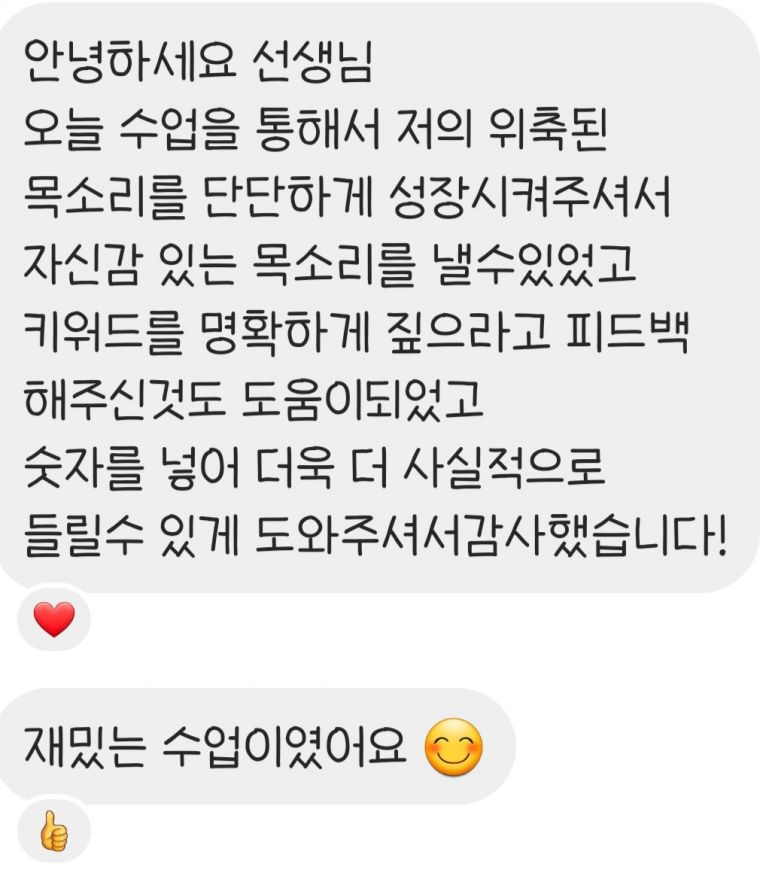
Task: Open the thumbs-up reaction under 재밌는 수업이였어요
Action: [x=53, y=832]
